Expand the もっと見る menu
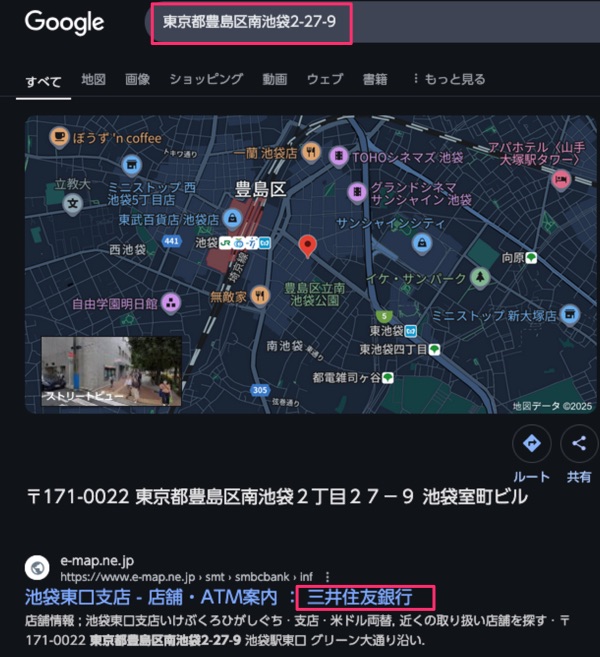Image resolution: width=600 pixels, height=657 pixels. (449, 79)
